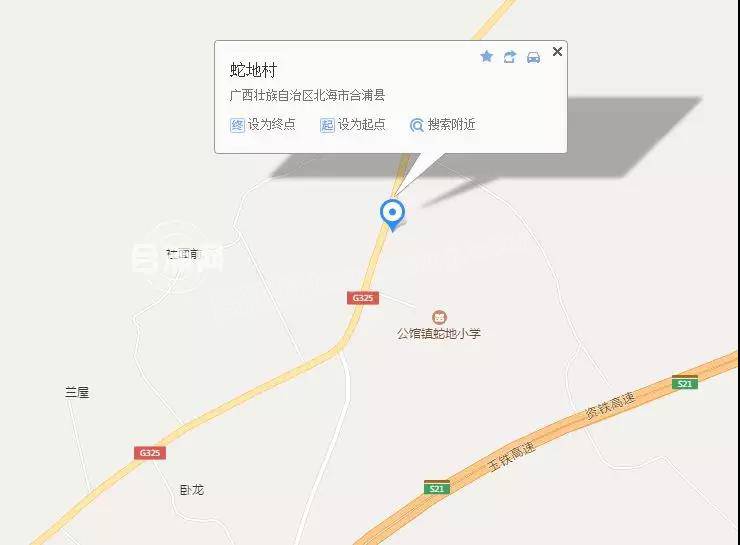Open the 公馆镇蛇地小学 school marker
The width and height of the screenshot is (740, 545).
(439, 317)
